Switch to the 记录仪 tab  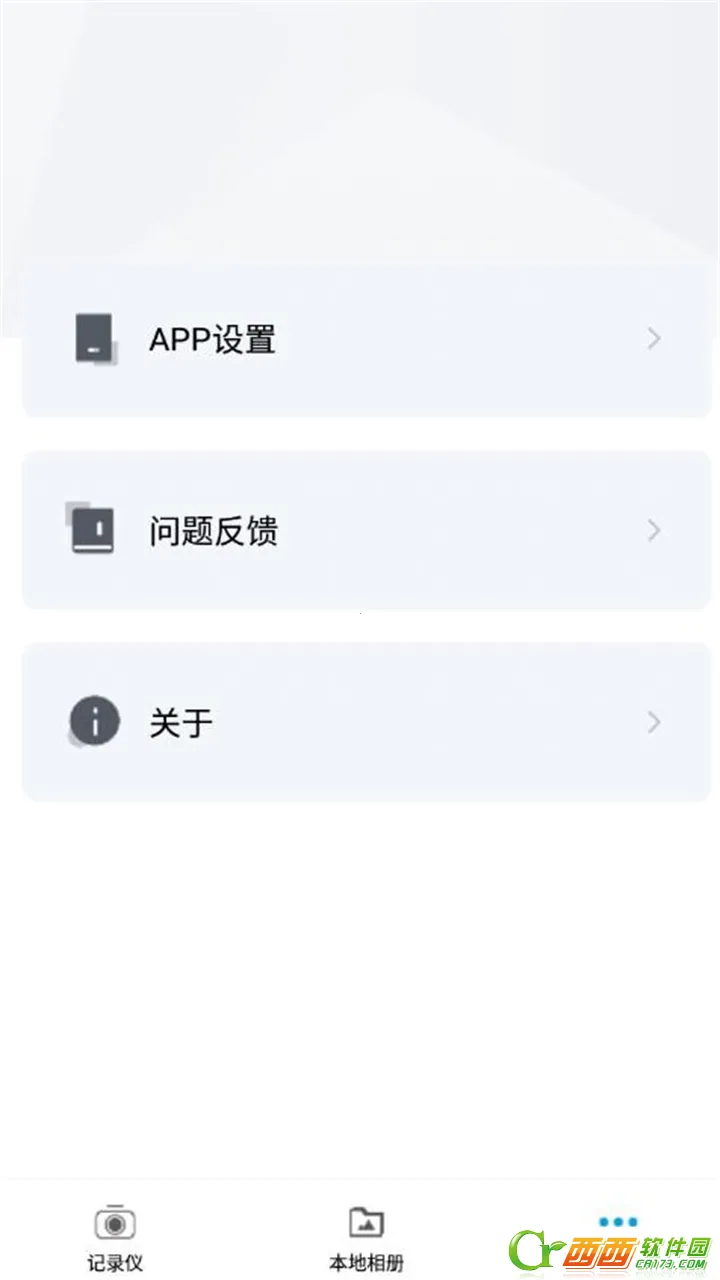point(115,1238)
